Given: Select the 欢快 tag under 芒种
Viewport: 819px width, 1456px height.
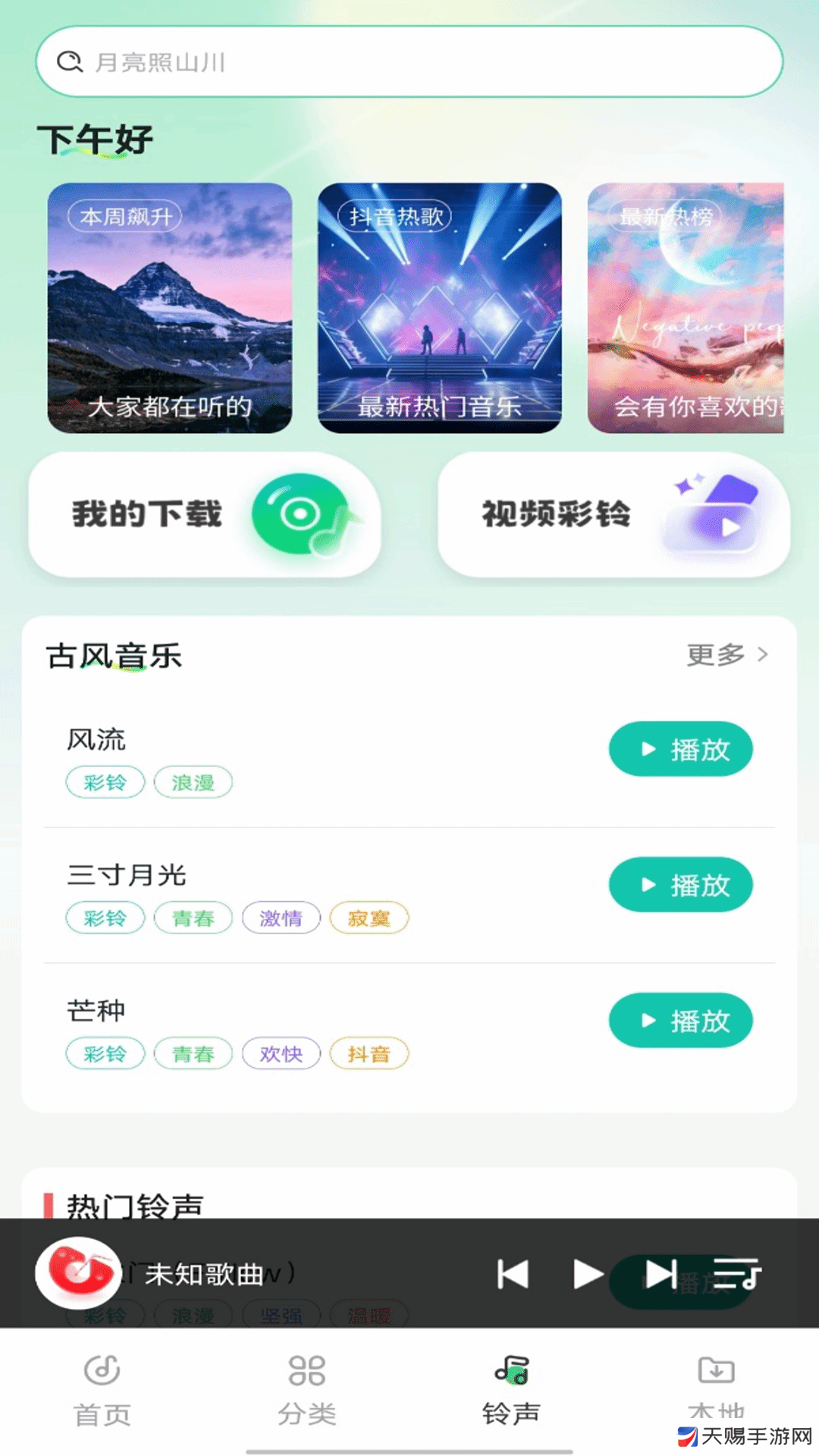Looking at the screenshot, I should point(281,1054).
